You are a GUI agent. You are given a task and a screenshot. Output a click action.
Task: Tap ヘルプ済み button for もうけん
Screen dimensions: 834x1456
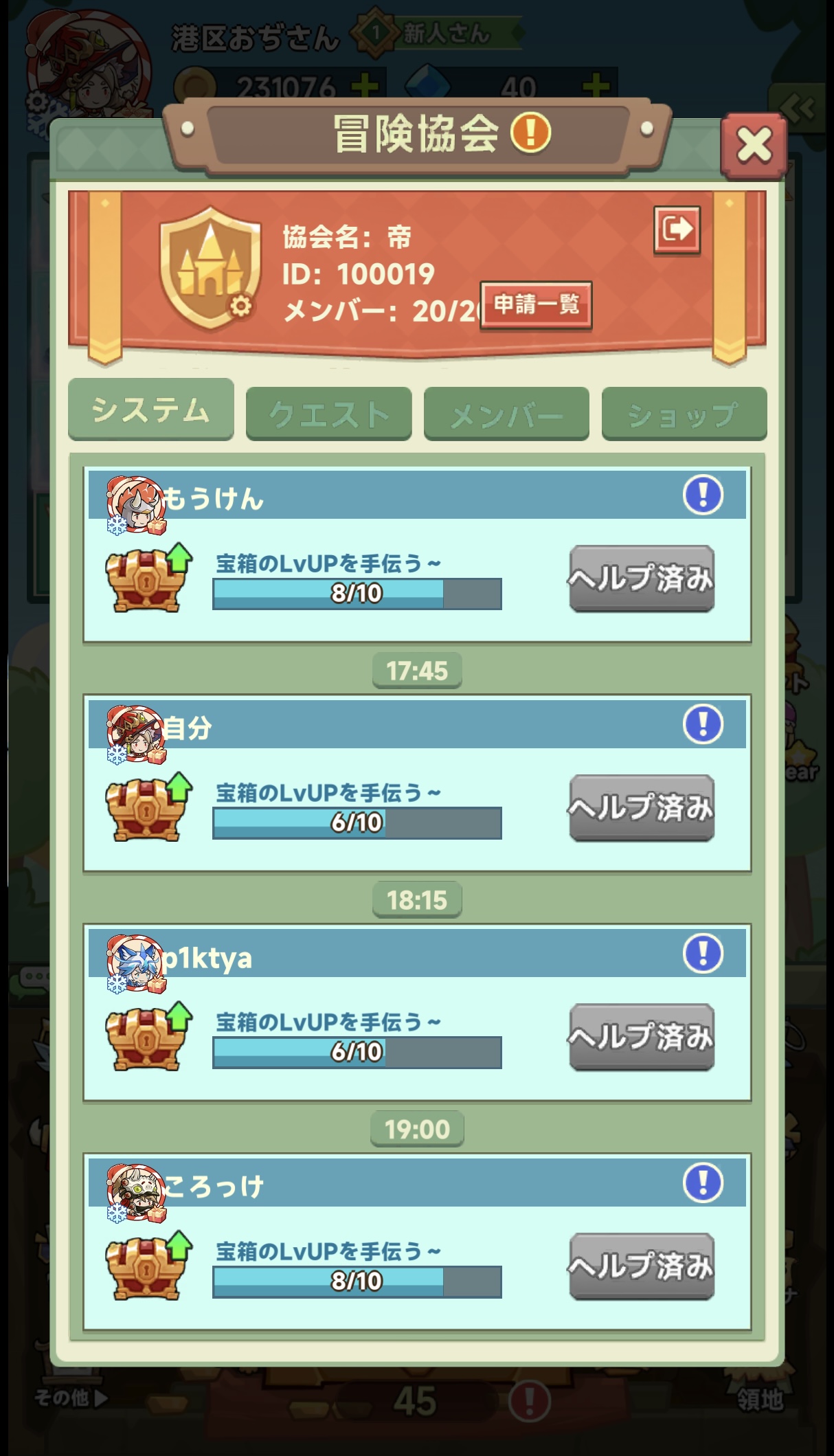click(x=642, y=579)
